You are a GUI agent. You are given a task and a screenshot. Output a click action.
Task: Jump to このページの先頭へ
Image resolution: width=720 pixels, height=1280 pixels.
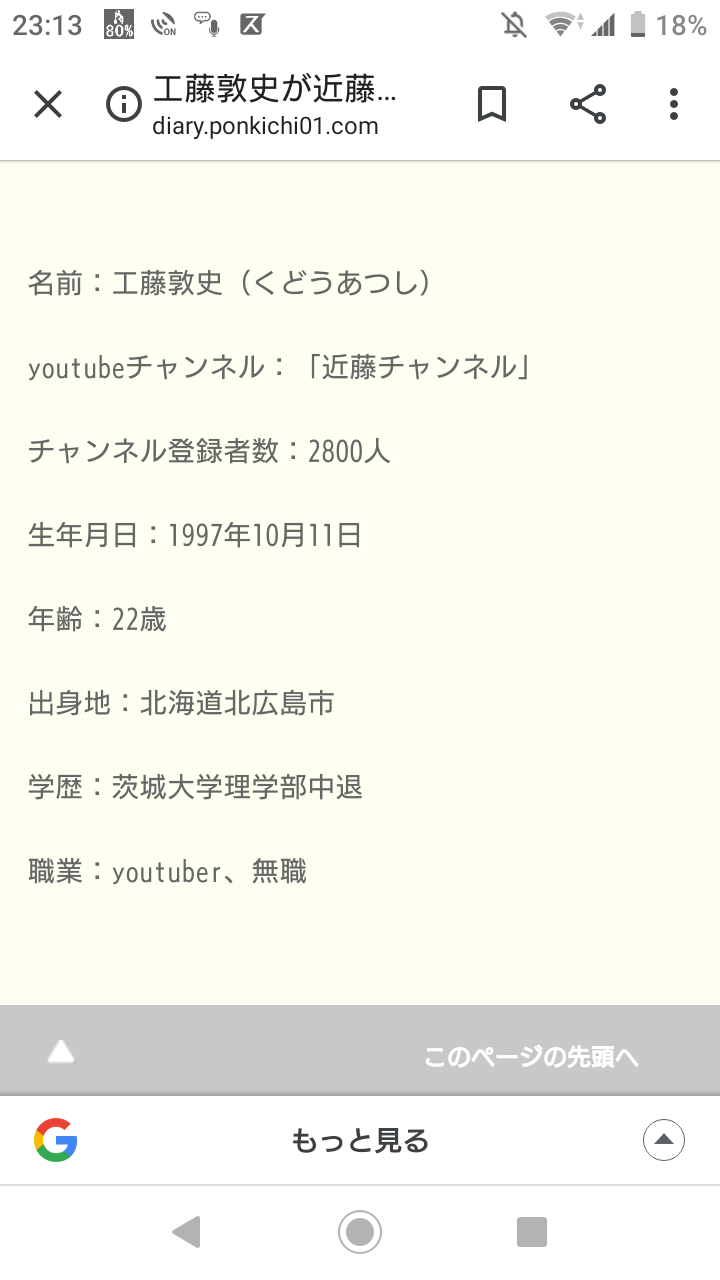(531, 1056)
